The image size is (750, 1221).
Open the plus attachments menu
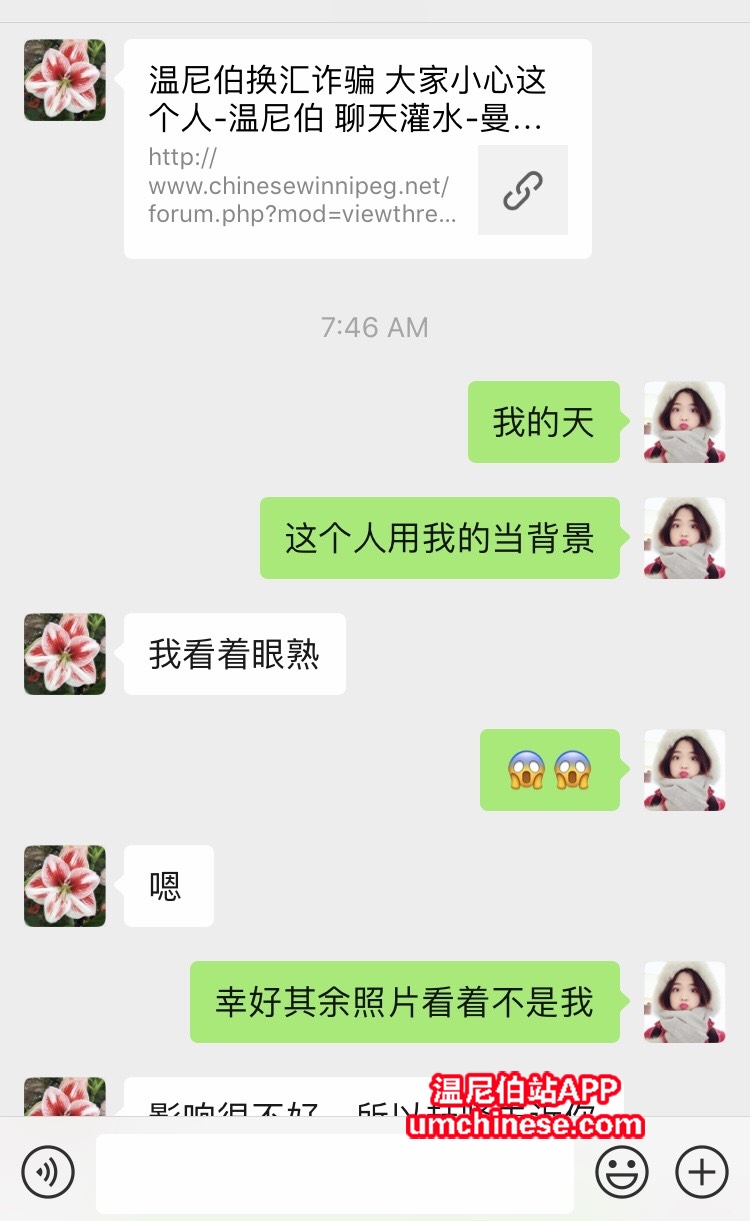pyautogui.click(x=702, y=1170)
